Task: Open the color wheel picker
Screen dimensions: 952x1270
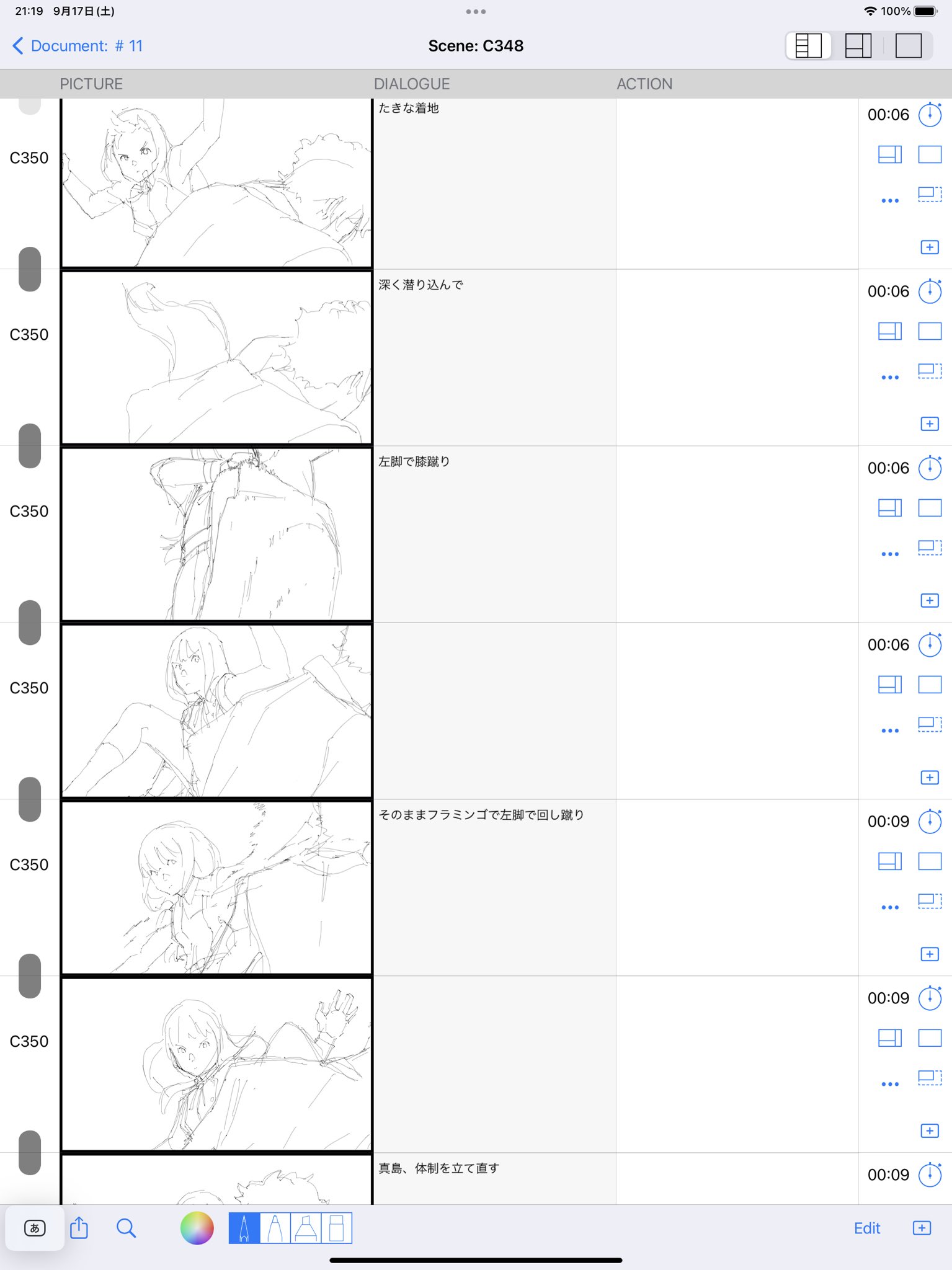Action: (197, 1228)
